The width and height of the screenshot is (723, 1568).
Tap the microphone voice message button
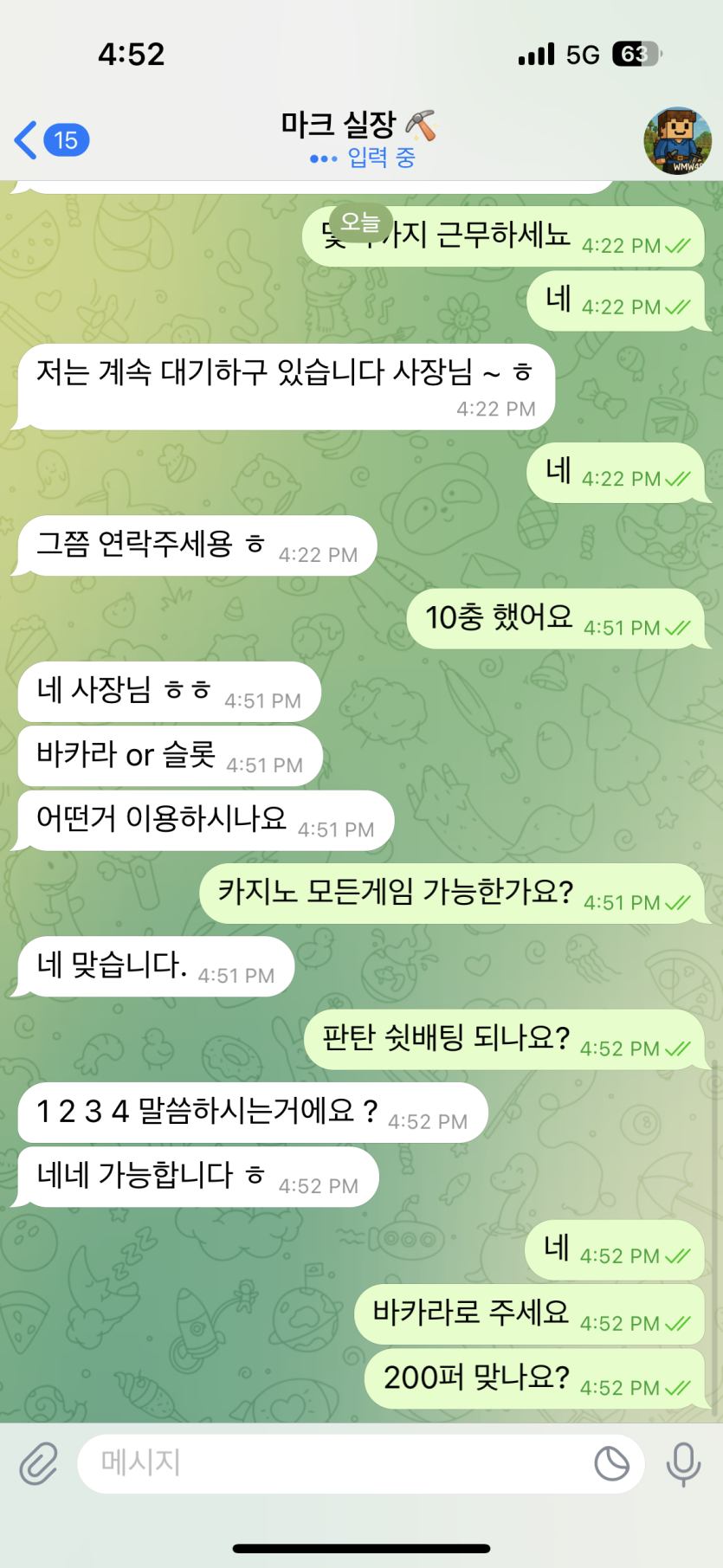coord(683,1464)
